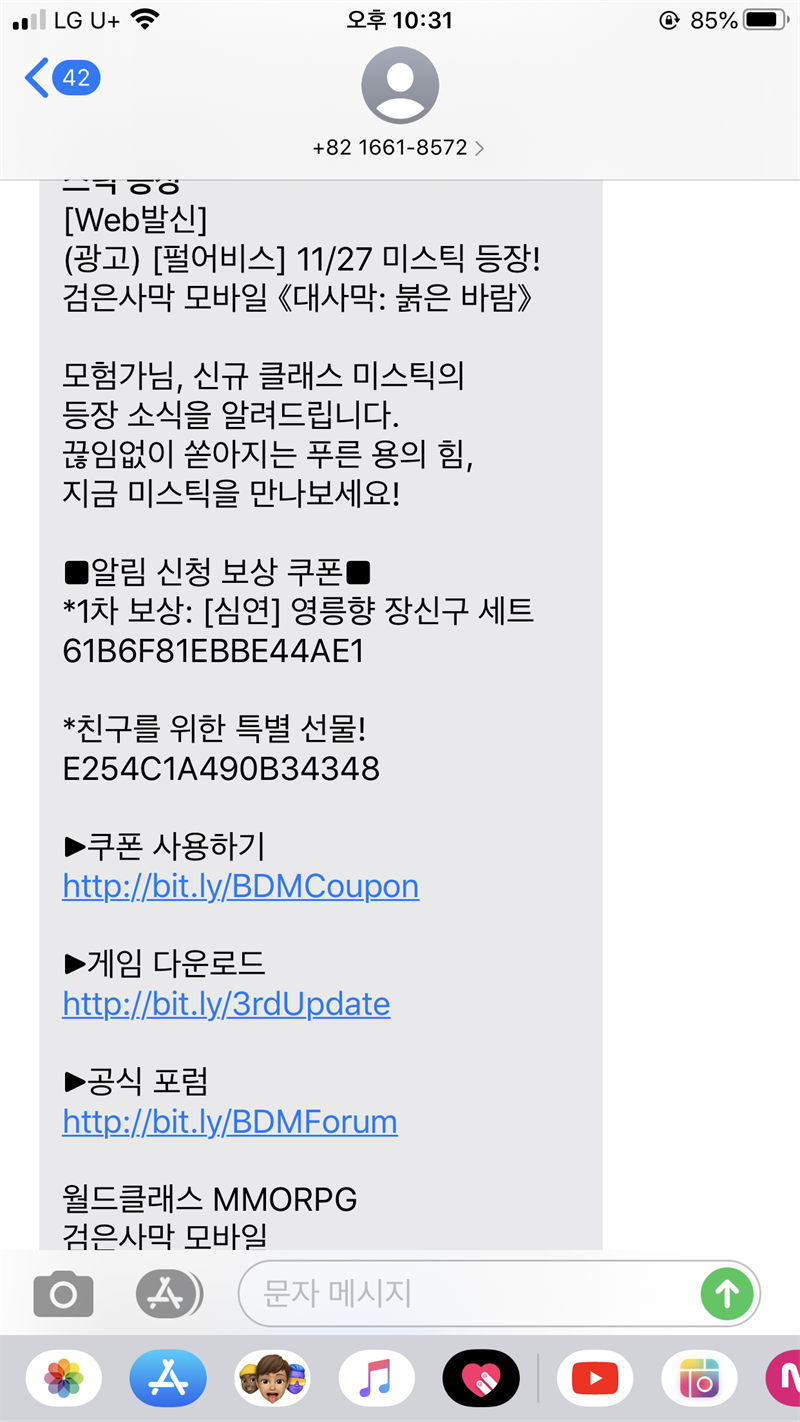Open the Photos app in the app strip
Screen dimensions: 800x1422
pos(63,1379)
